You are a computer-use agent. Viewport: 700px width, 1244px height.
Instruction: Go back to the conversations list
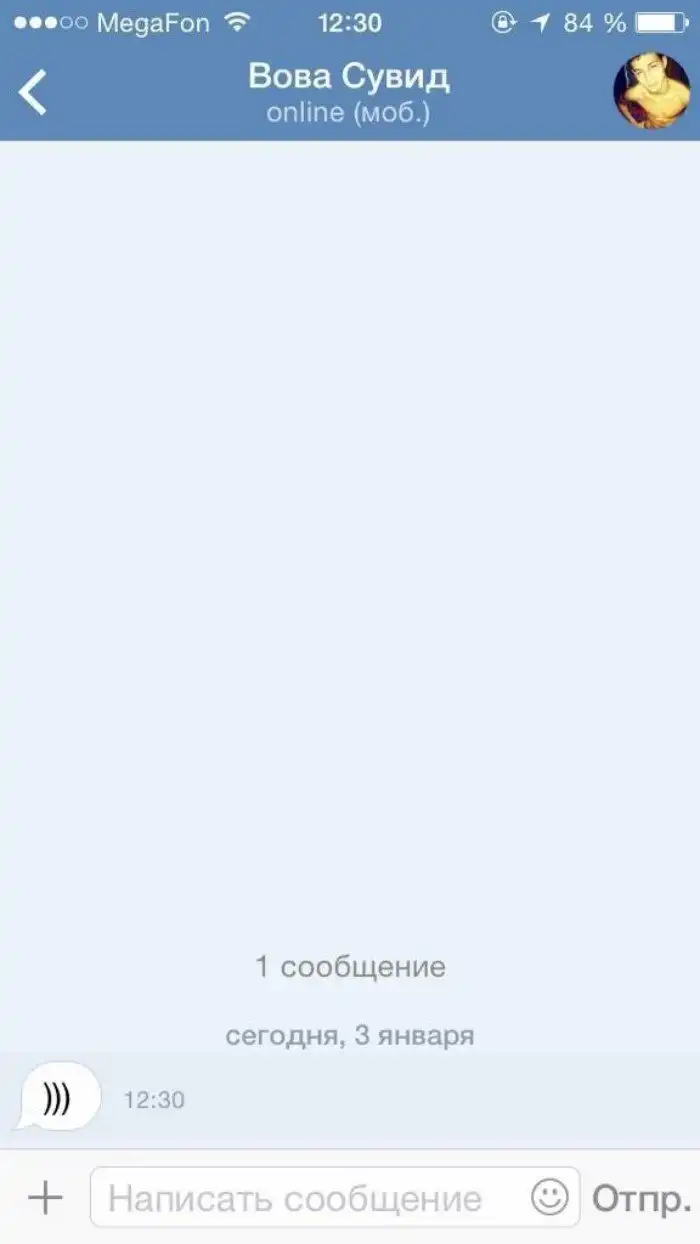pos(33,92)
